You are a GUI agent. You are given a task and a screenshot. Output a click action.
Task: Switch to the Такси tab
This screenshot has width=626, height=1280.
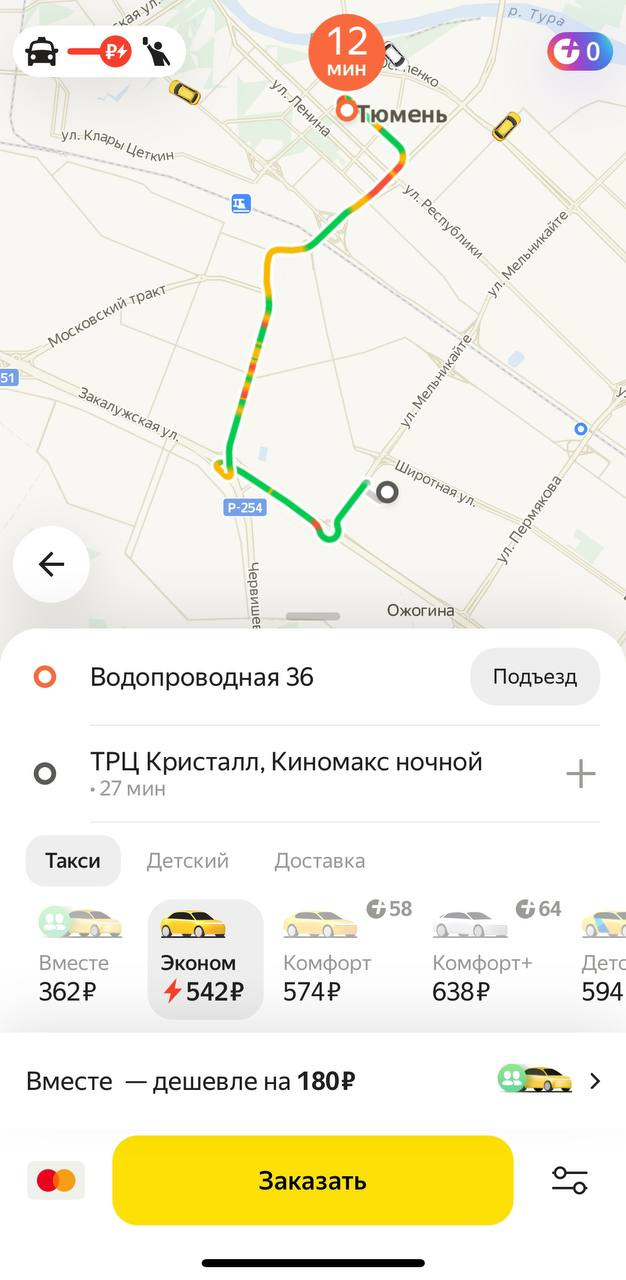pos(73,861)
